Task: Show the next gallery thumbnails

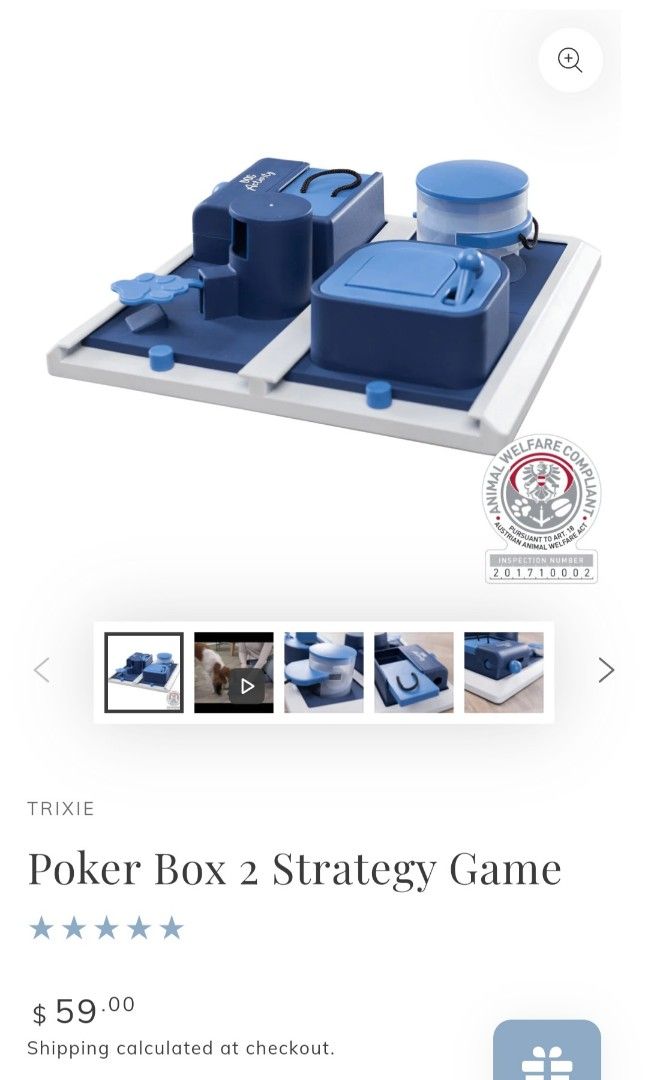Action: click(606, 670)
